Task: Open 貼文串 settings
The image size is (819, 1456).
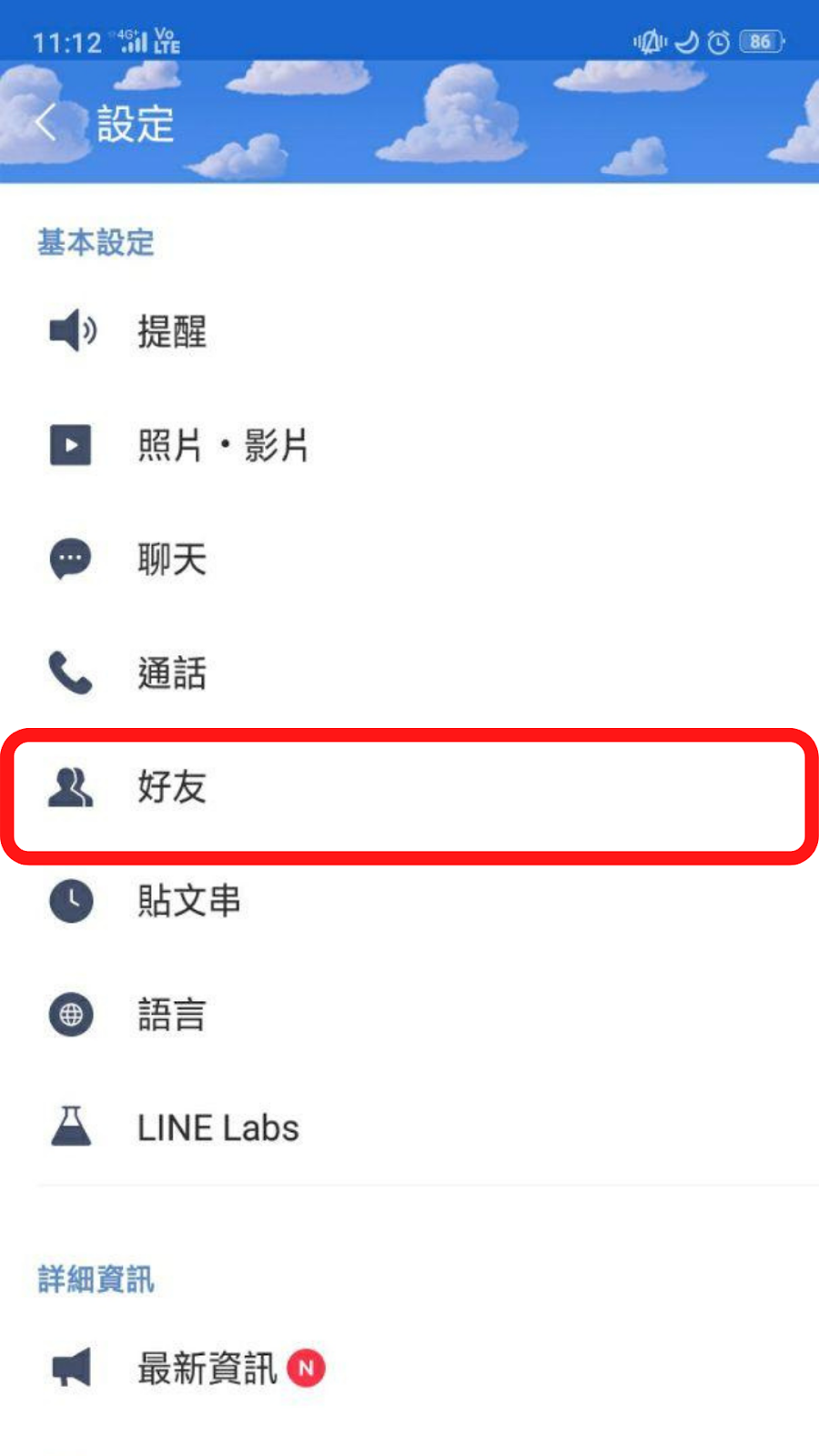Action: point(189,901)
